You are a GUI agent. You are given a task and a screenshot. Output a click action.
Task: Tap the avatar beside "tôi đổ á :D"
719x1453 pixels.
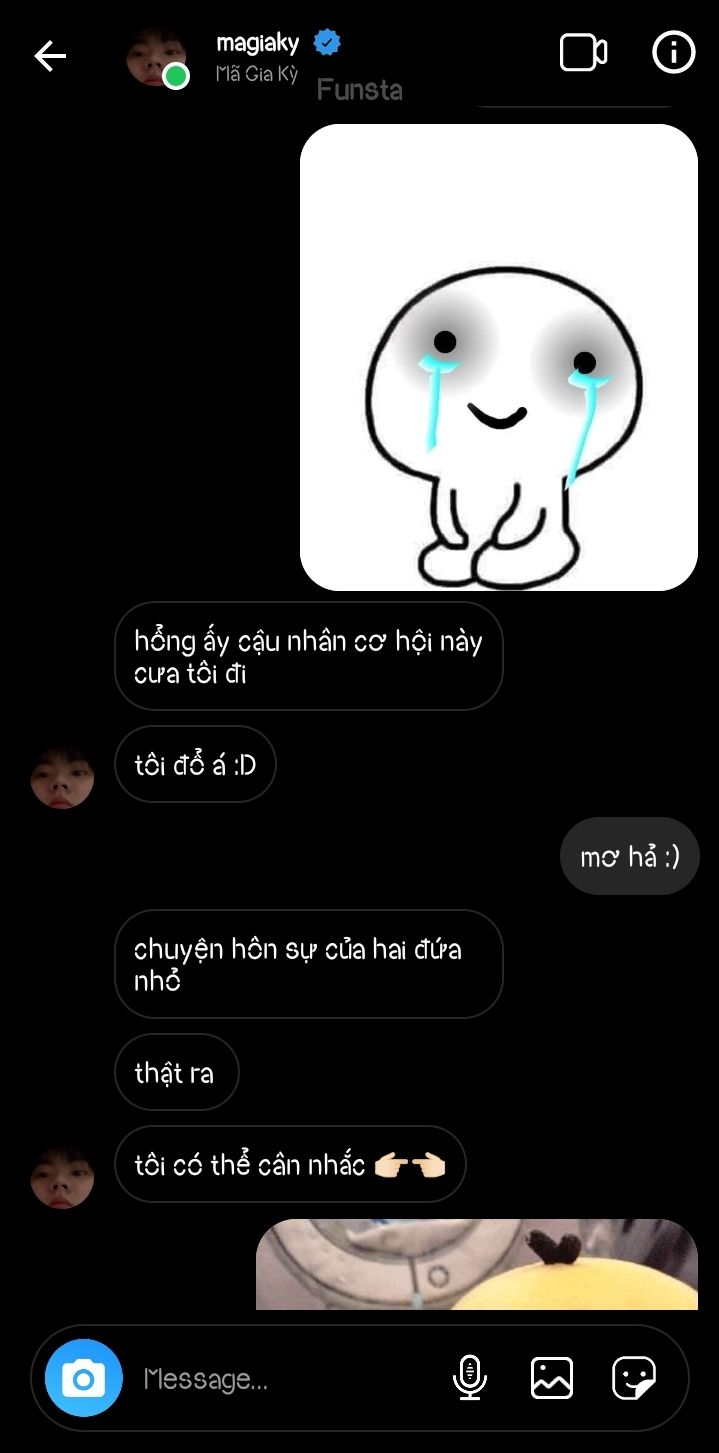click(x=62, y=776)
